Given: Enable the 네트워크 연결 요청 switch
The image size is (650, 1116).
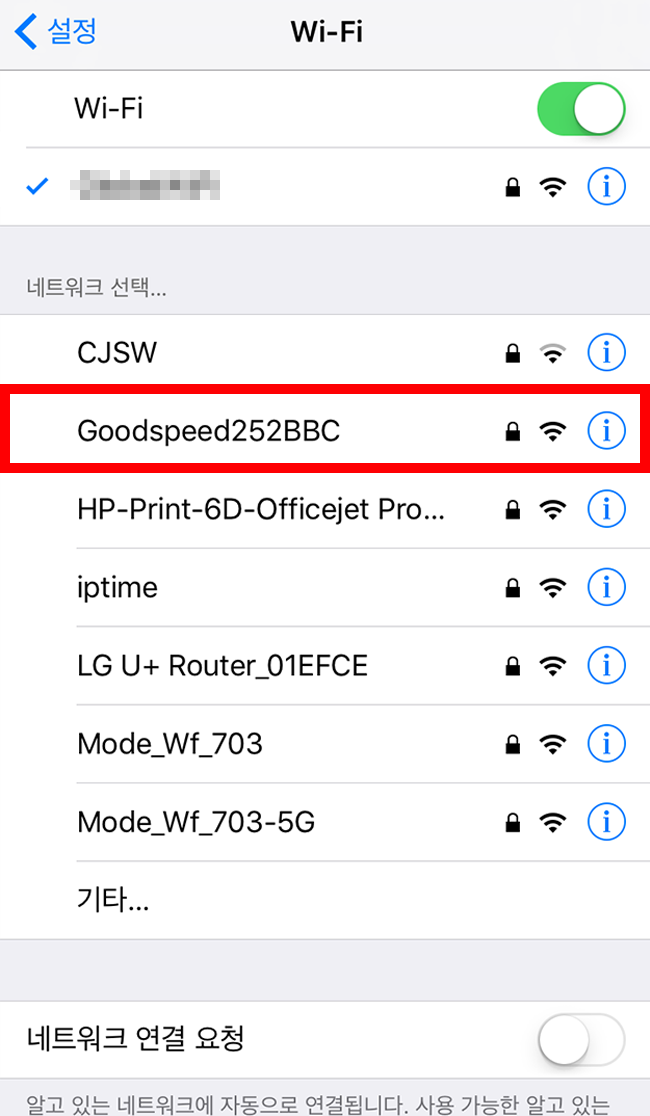Looking at the screenshot, I should [581, 1040].
